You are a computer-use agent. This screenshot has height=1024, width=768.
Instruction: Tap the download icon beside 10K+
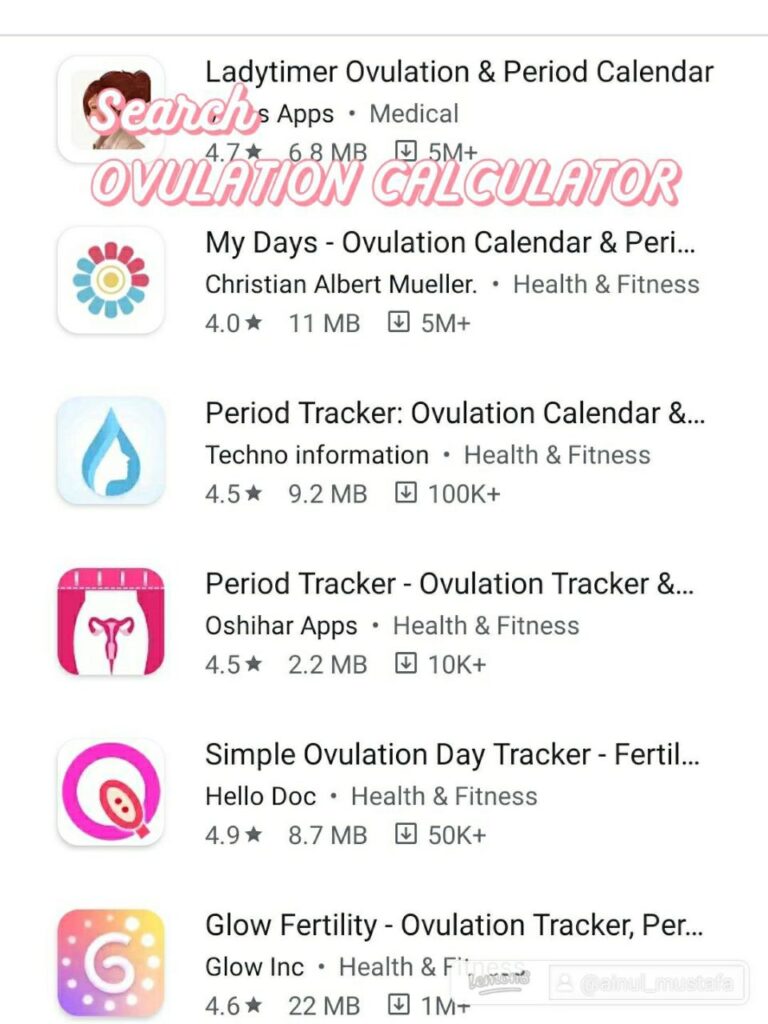click(x=406, y=663)
